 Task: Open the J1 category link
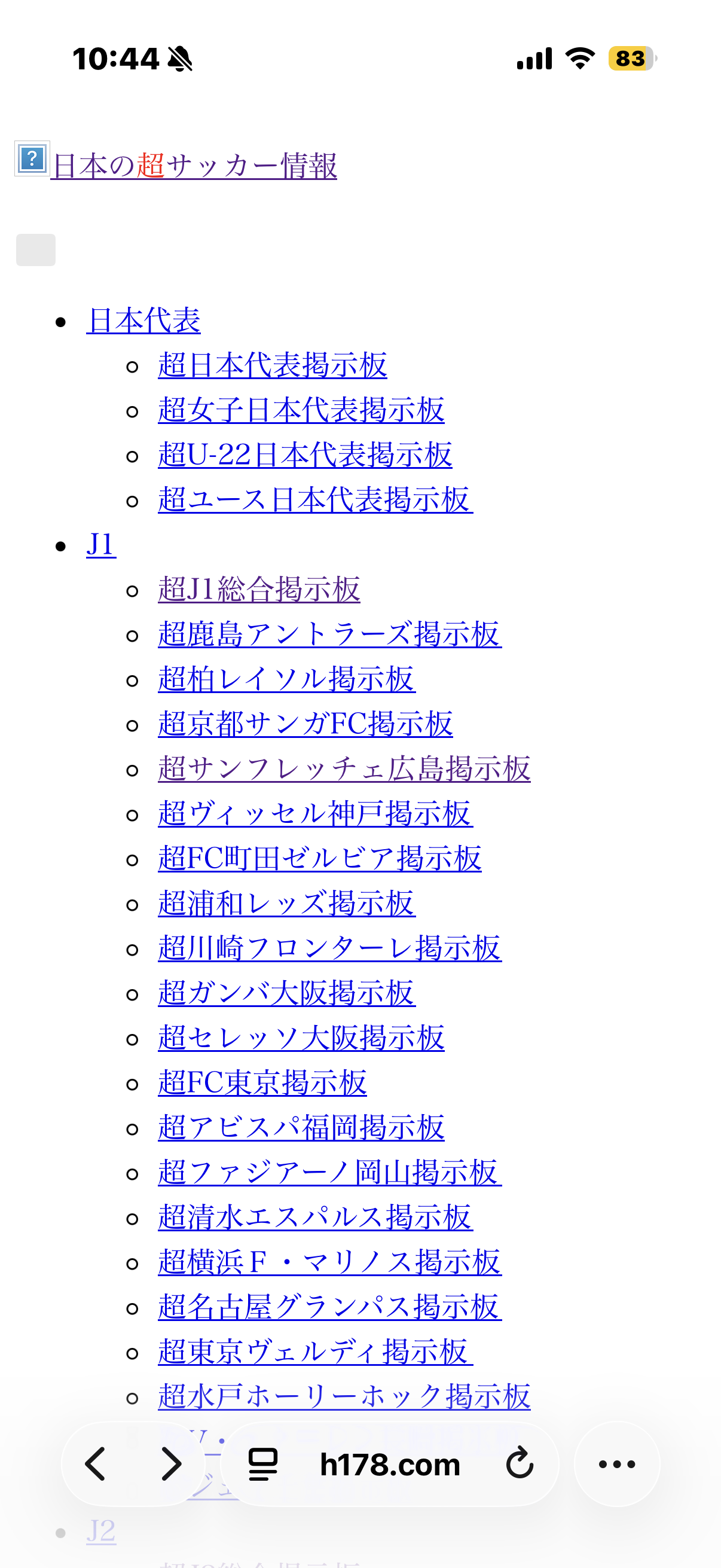pos(101,545)
